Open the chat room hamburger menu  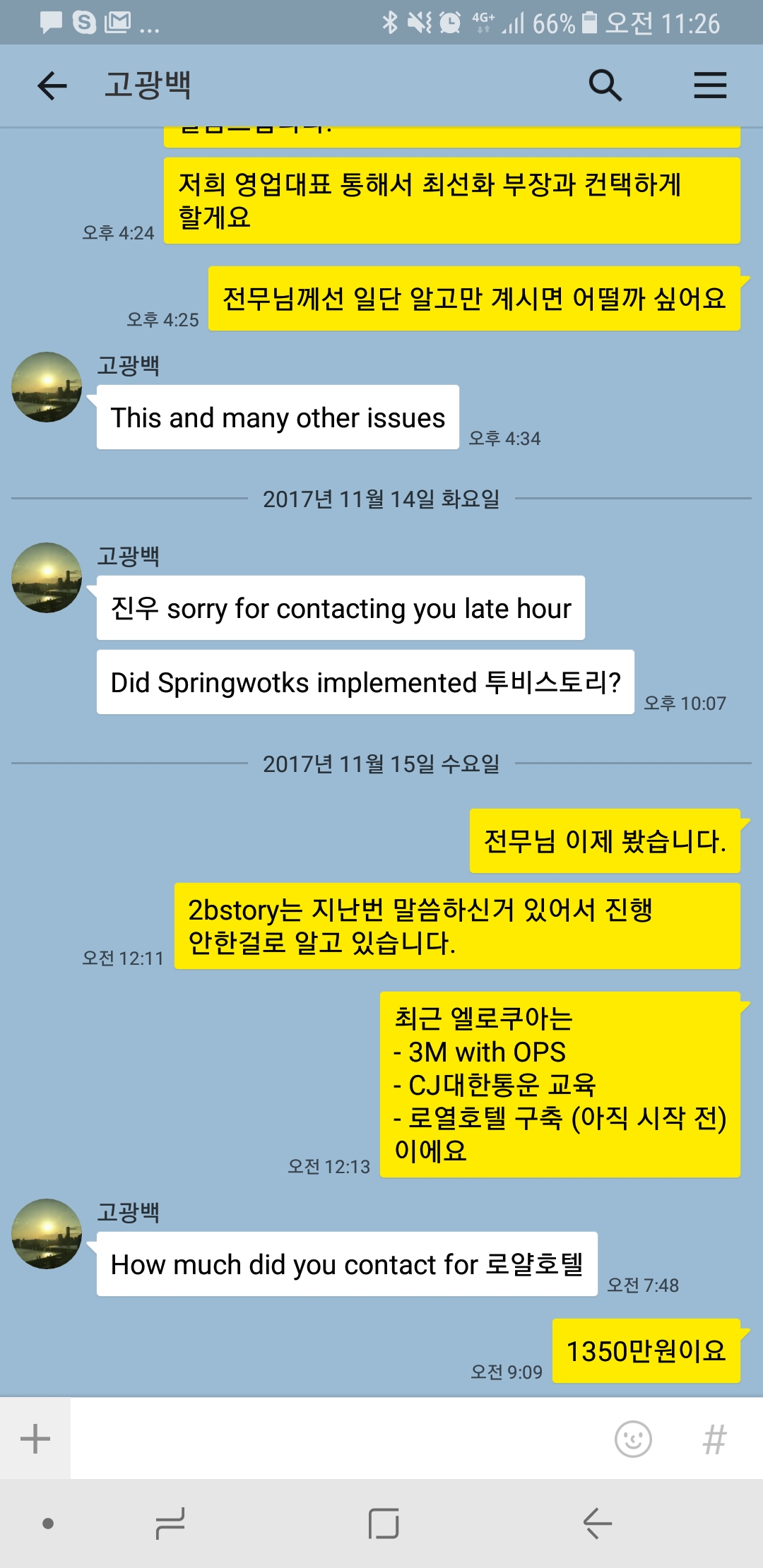[x=709, y=86]
